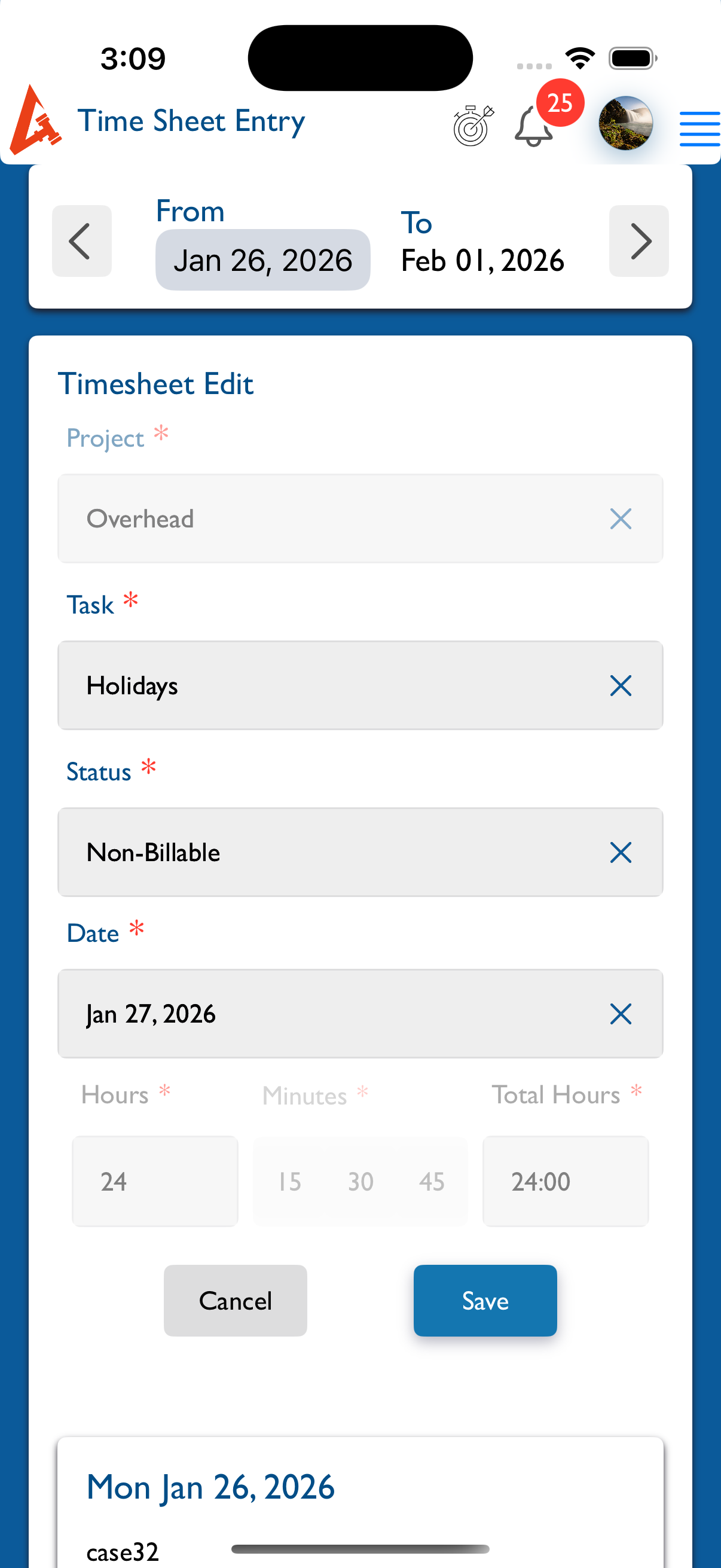
Task: Select 15 minutes
Action: click(x=289, y=1182)
